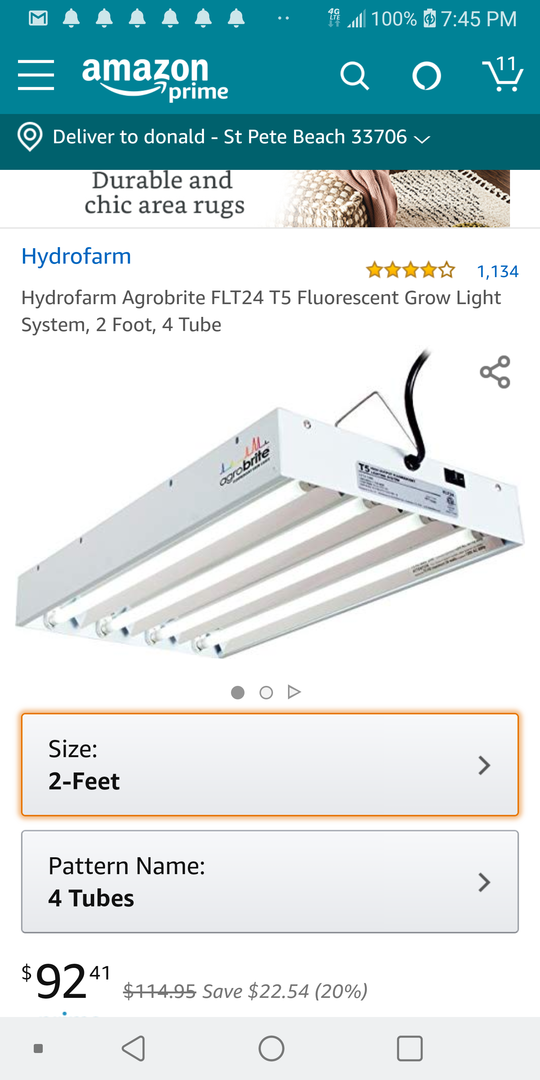Go to the amazon prime home logo

coord(155,78)
